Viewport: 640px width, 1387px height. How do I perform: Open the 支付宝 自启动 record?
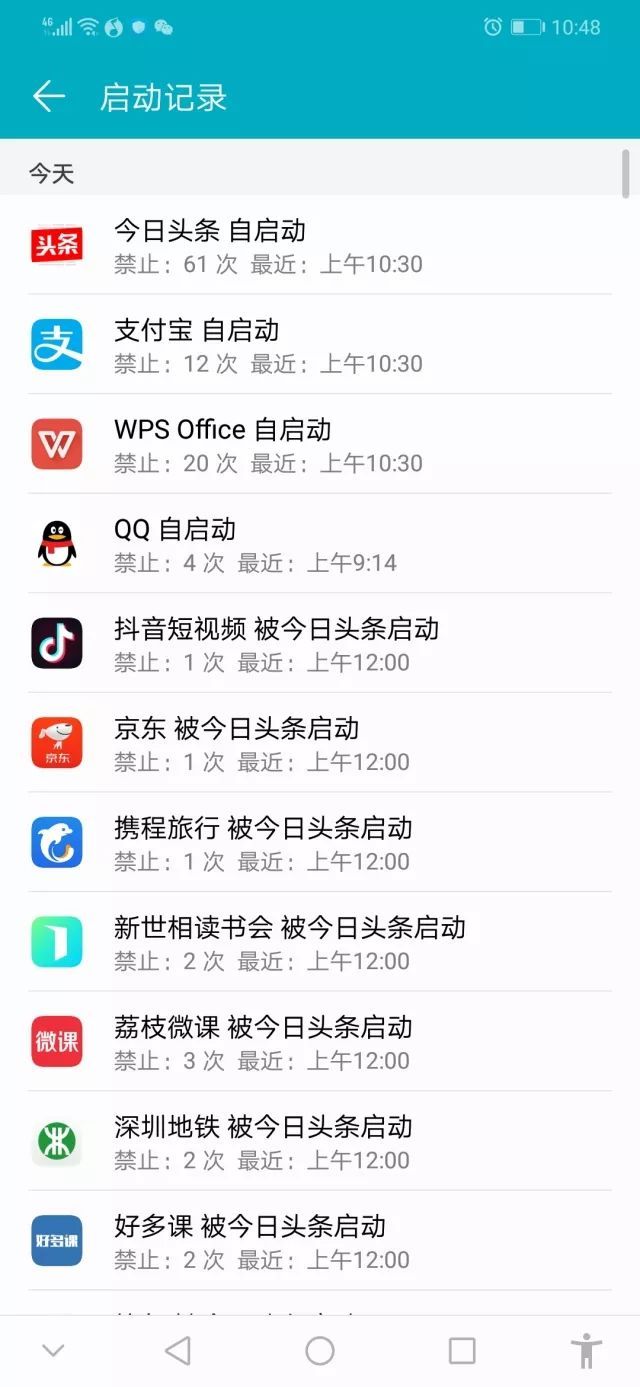click(x=320, y=344)
